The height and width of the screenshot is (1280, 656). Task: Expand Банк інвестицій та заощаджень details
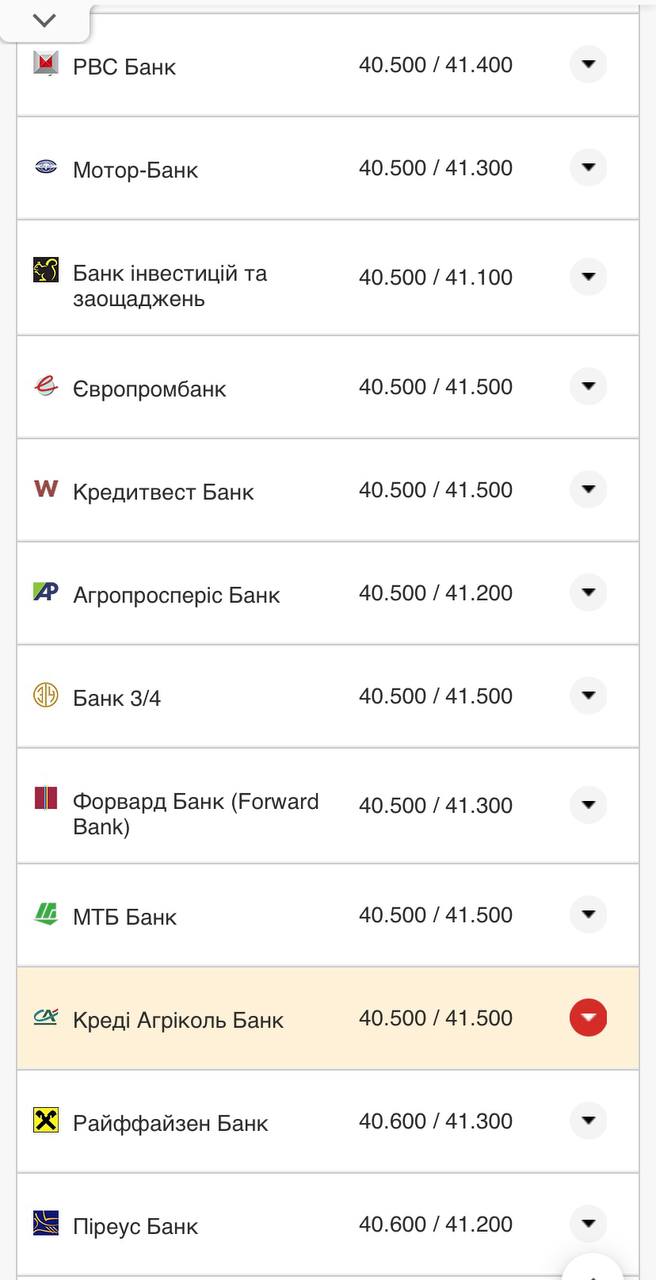point(588,277)
